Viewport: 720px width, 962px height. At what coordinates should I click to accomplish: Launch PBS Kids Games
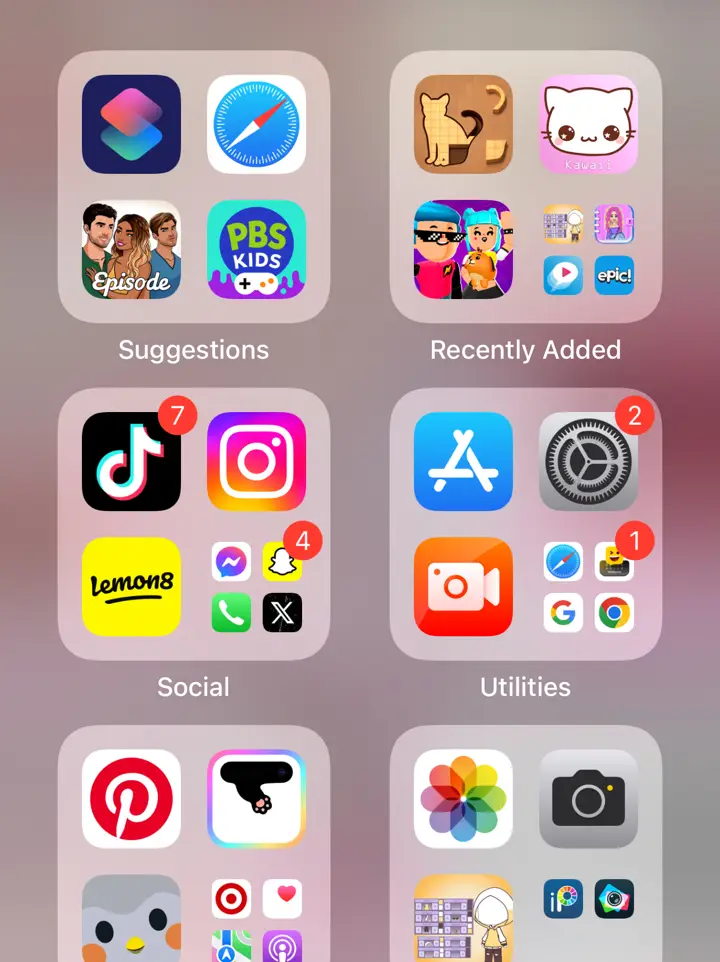click(x=256, y=250)
